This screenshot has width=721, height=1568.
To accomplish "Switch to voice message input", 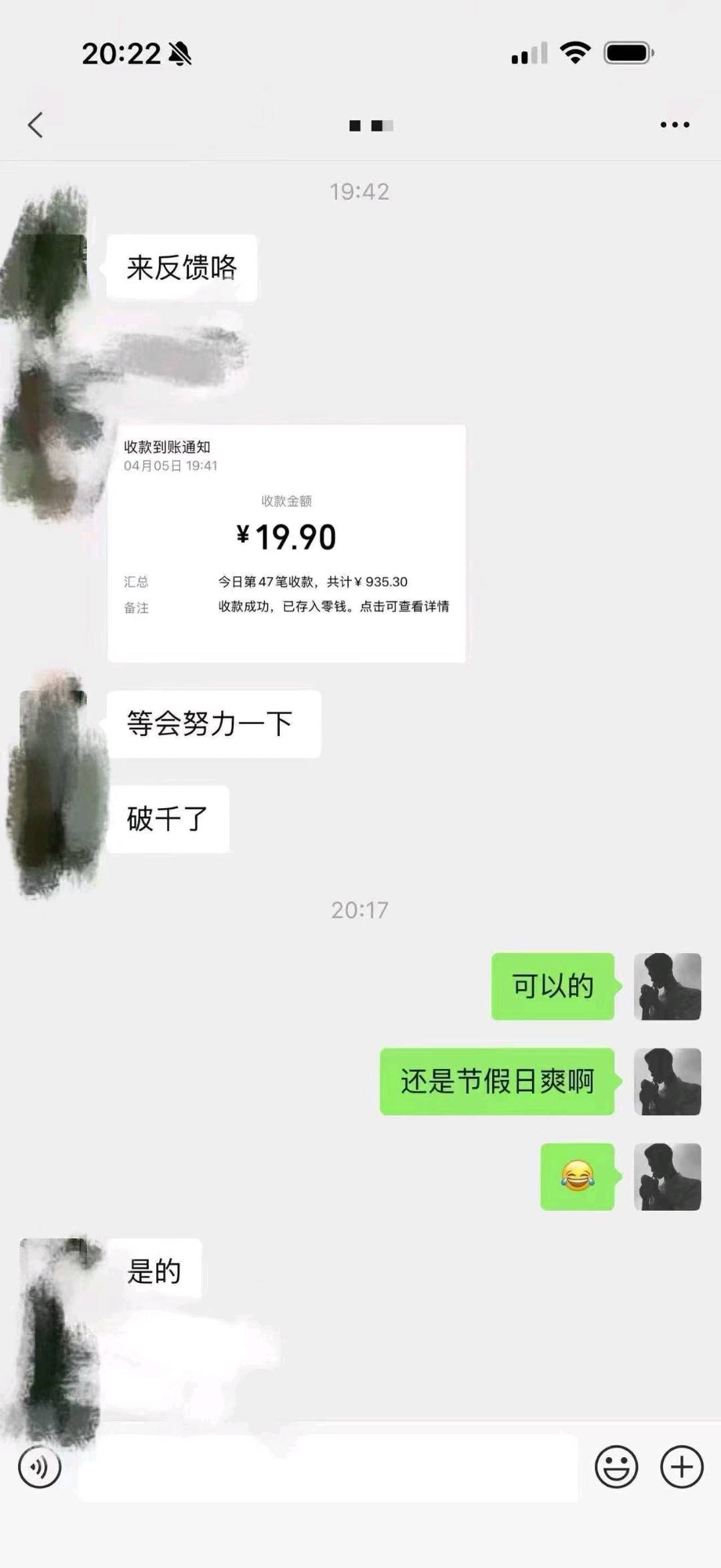I will pos(39,1467).
